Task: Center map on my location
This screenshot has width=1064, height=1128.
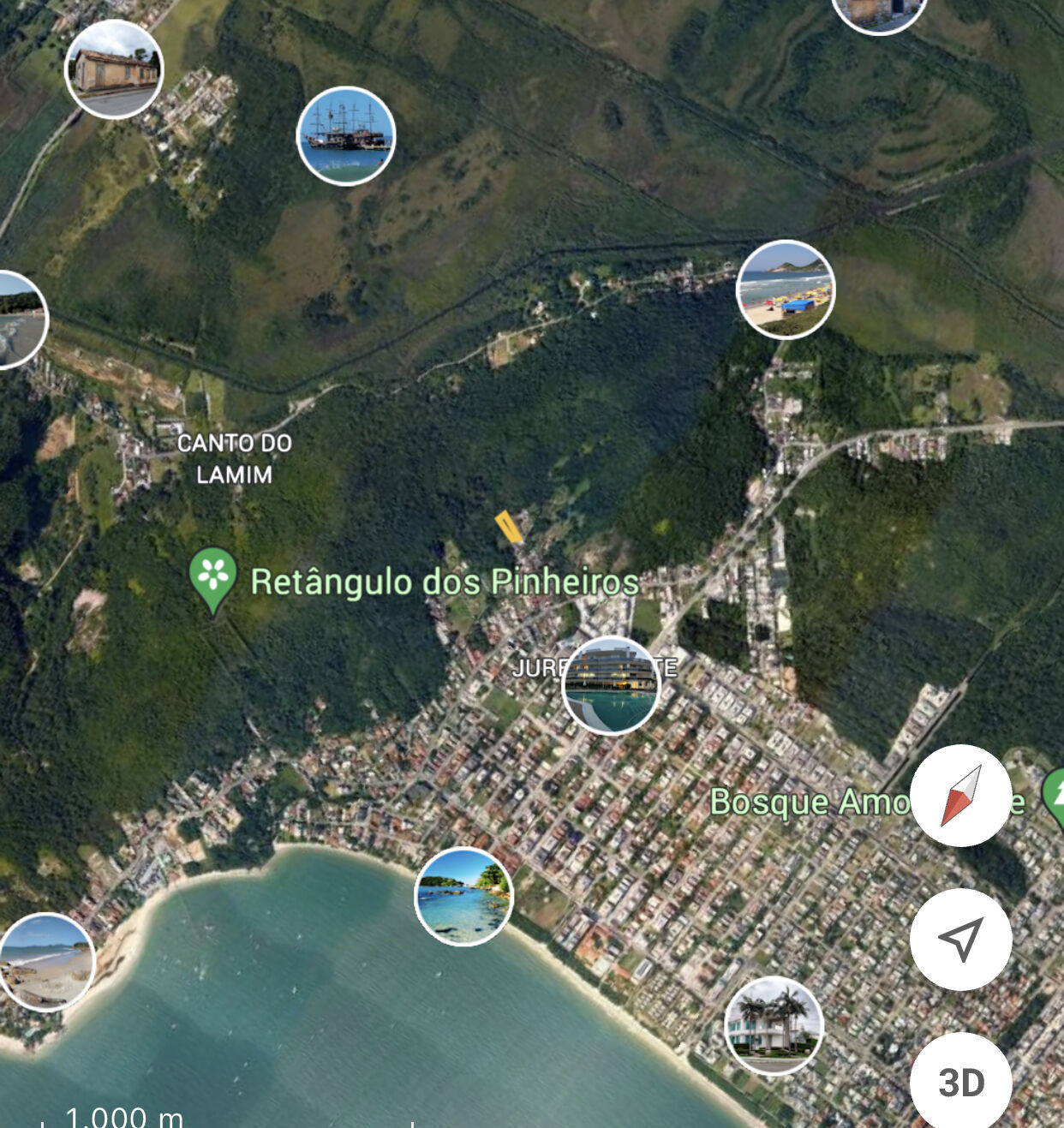Action: pos(960,939)
